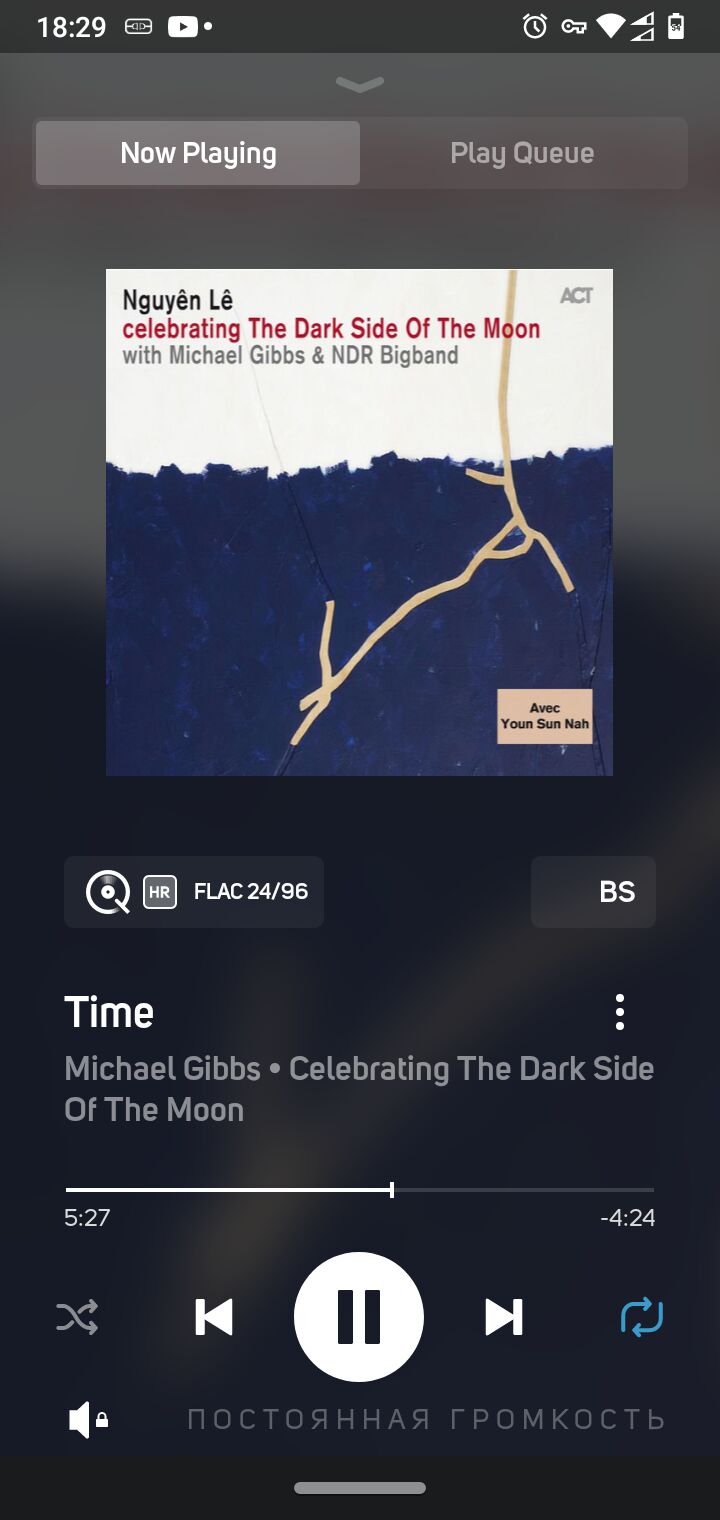Image resolution: width=720 pixels, height=1520 pixels.
Task: Toggle repeat mode
Action: 642,1317
